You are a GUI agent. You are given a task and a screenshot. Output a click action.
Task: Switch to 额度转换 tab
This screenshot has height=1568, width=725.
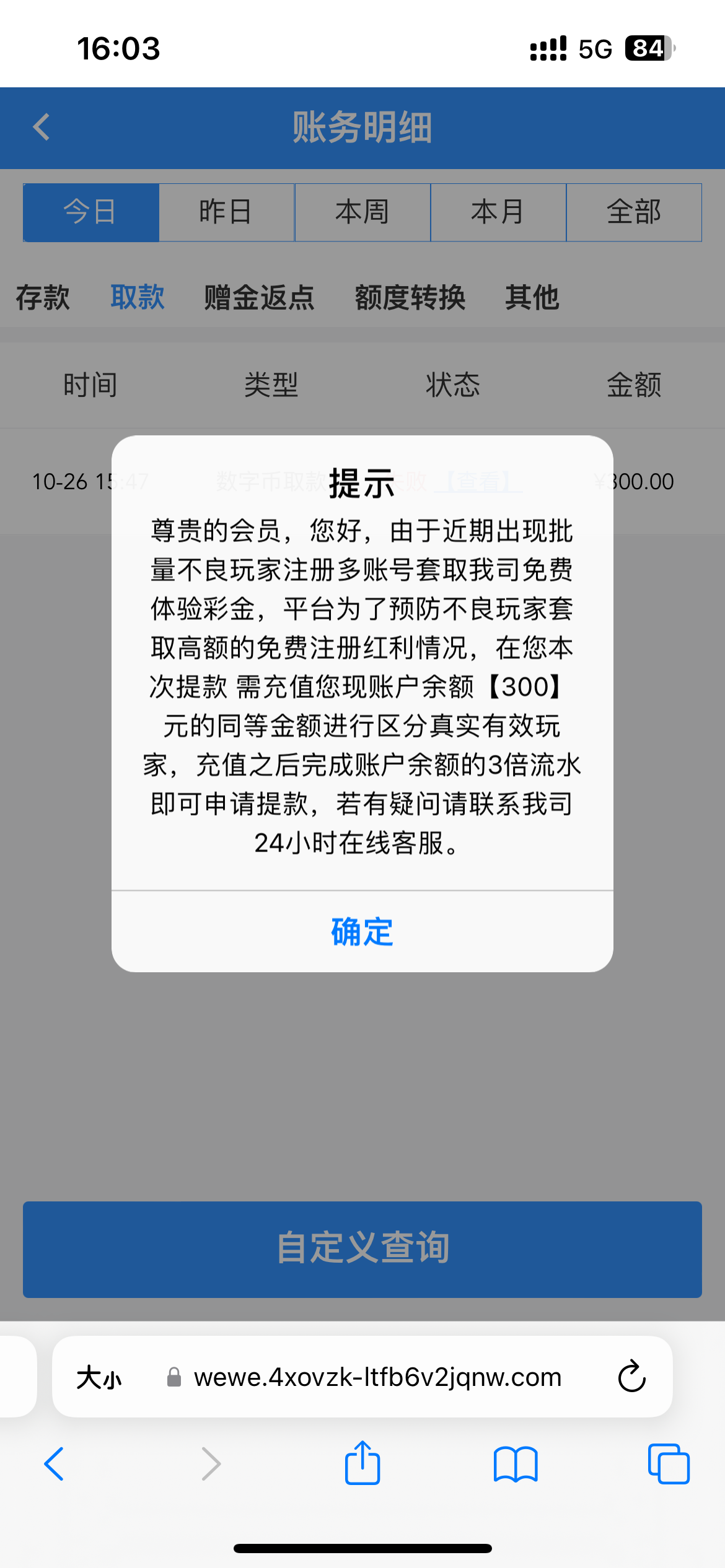pyautogui.click(x=410, y=297)
